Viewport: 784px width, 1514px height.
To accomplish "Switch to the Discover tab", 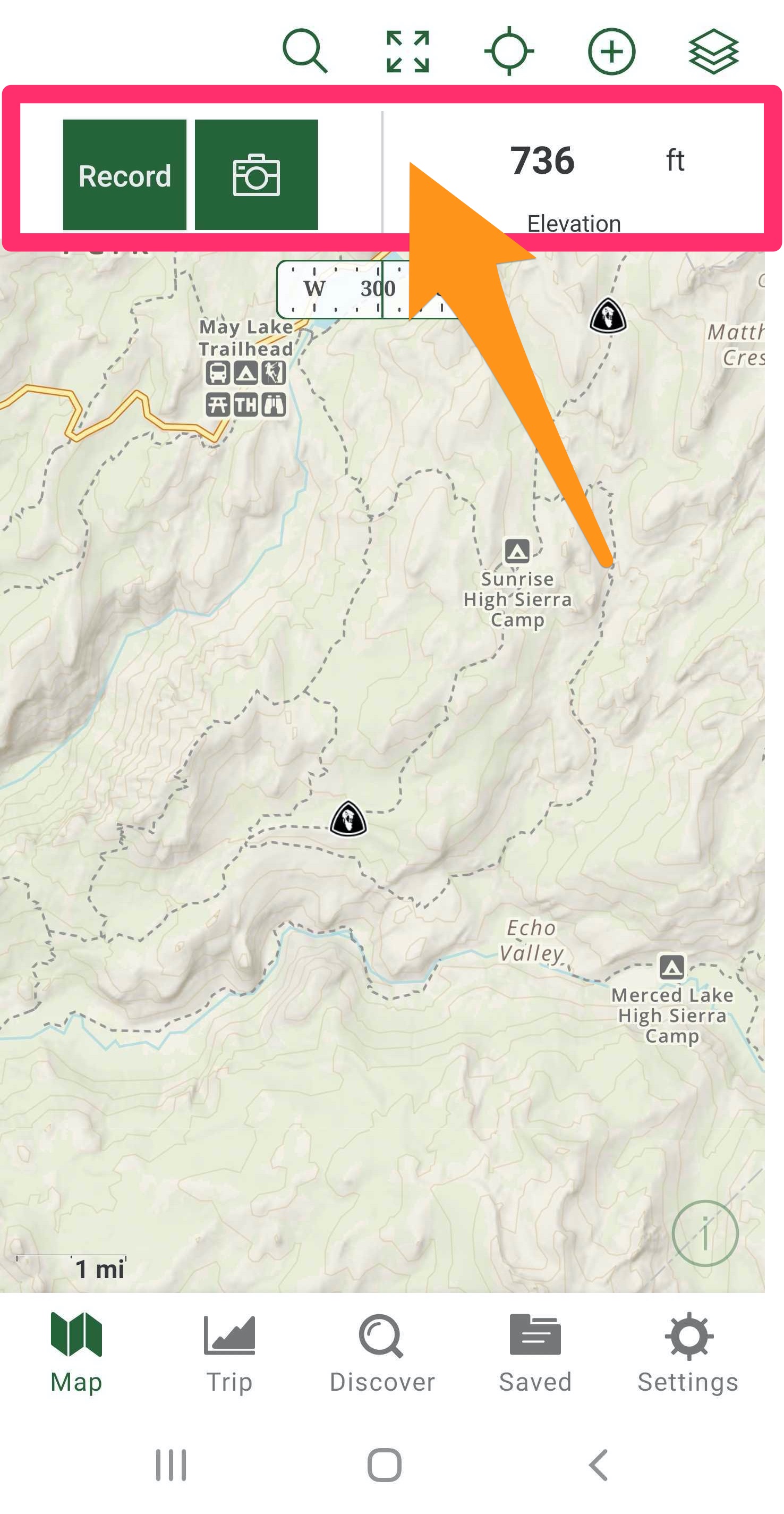I will [382, 1354].
